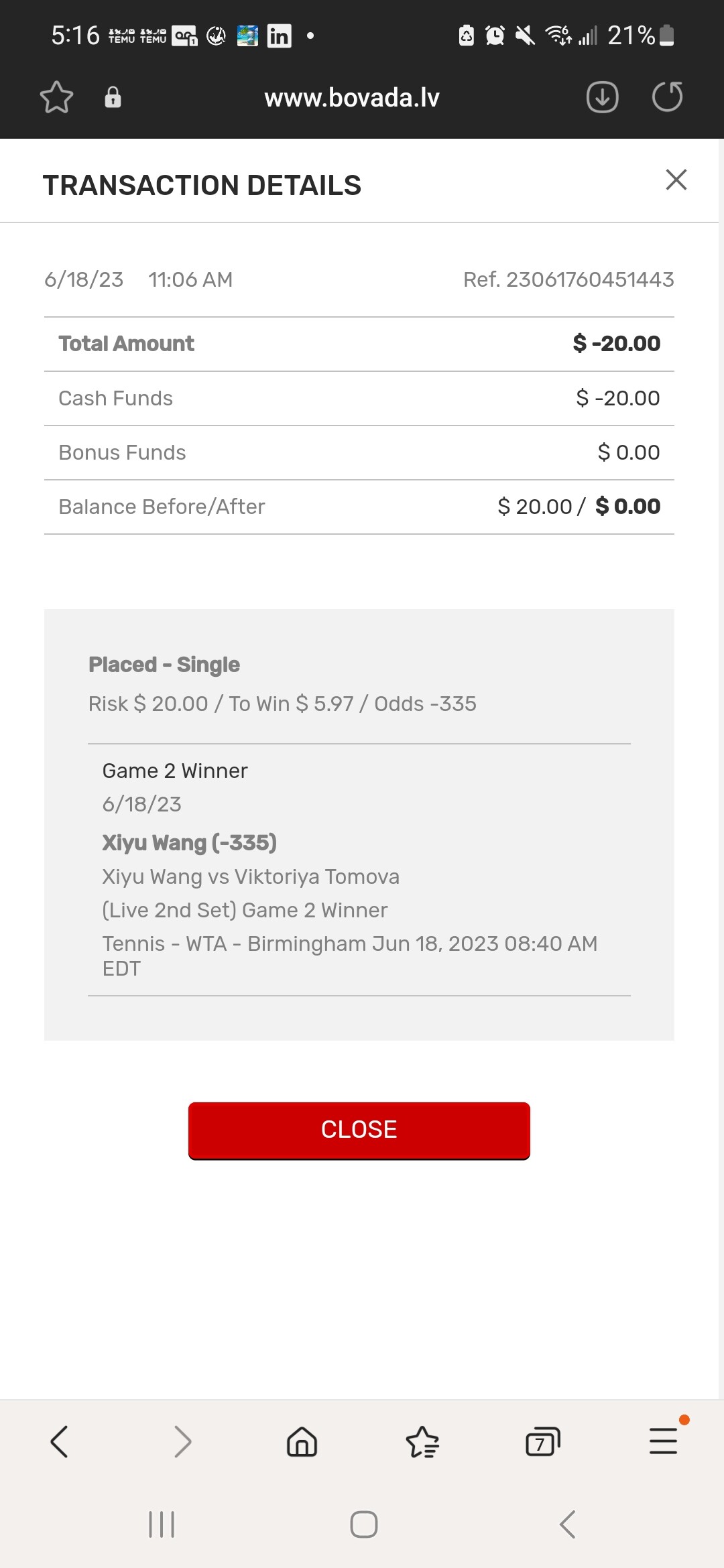The image size is (724, 1568).
Task: Open the browser downloads icon
Action: point(602,98)
